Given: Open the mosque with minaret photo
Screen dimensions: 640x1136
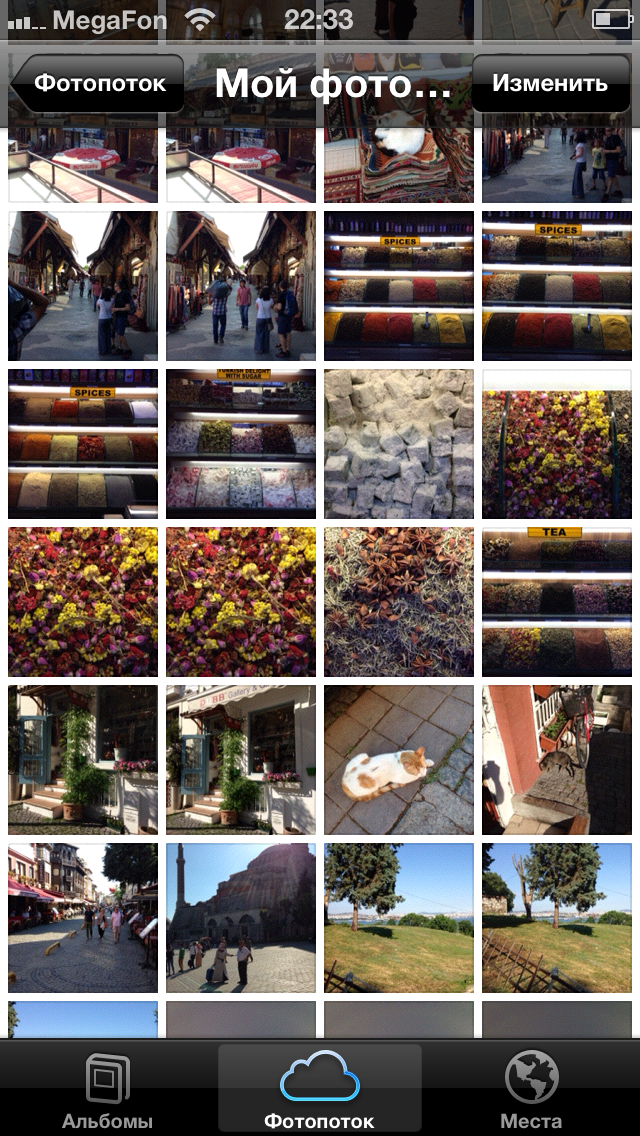Looking at the screenshot, I should point(241,918).
